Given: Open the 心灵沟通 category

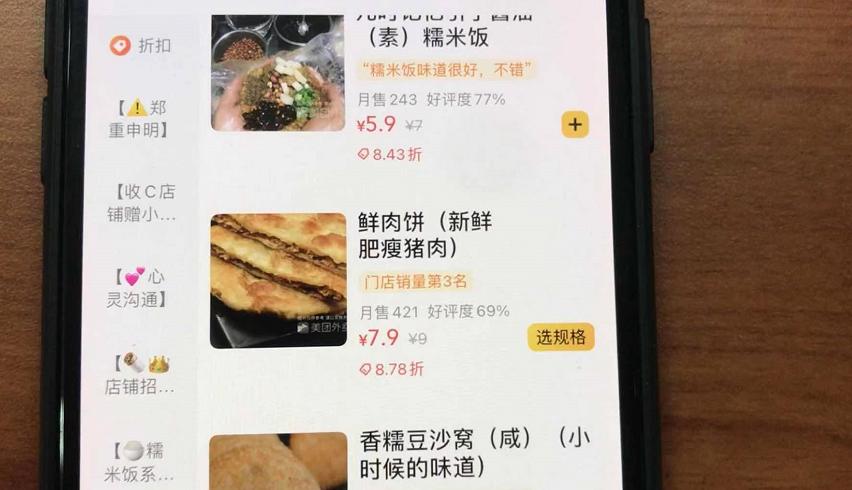Looking at the screenshot, I should [139, 288].
